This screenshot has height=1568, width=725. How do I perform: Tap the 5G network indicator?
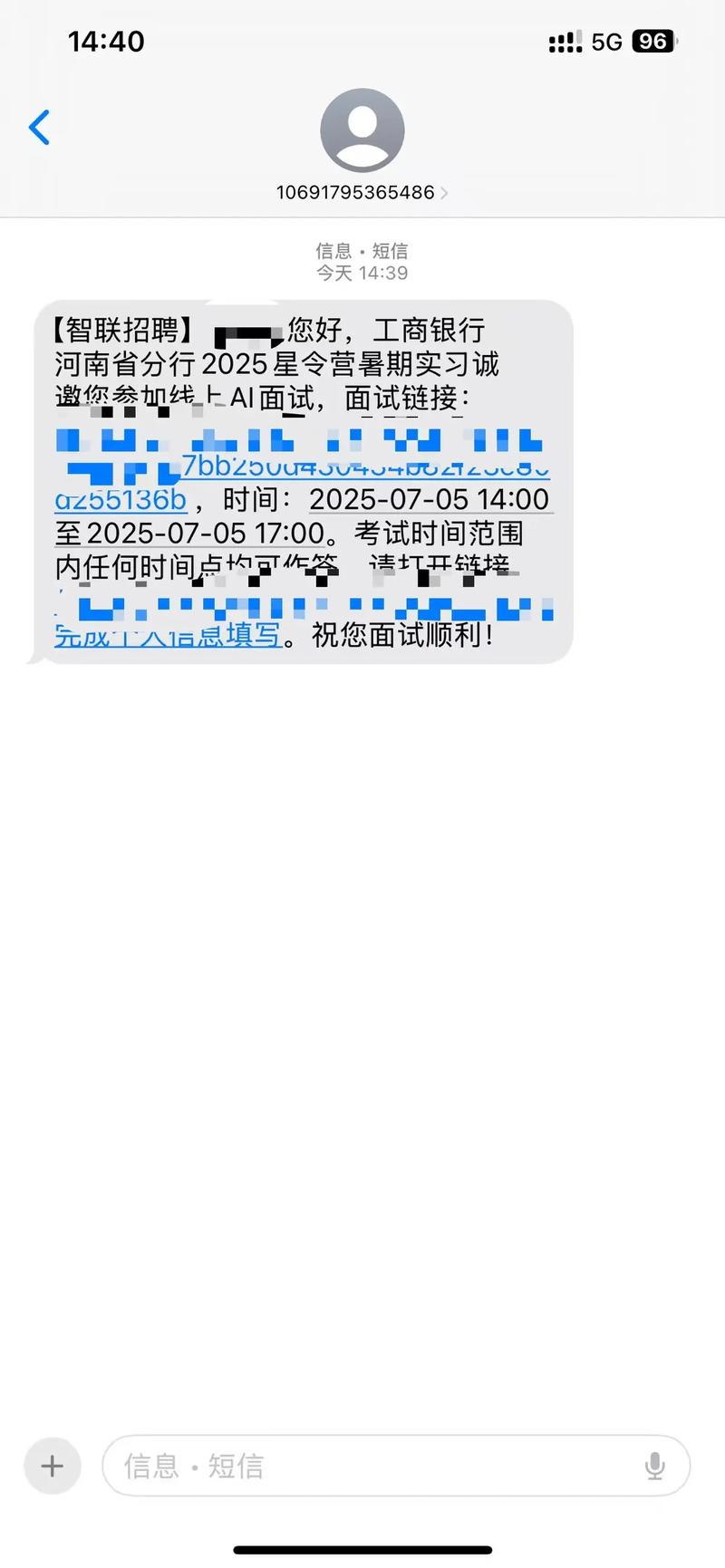607,40
